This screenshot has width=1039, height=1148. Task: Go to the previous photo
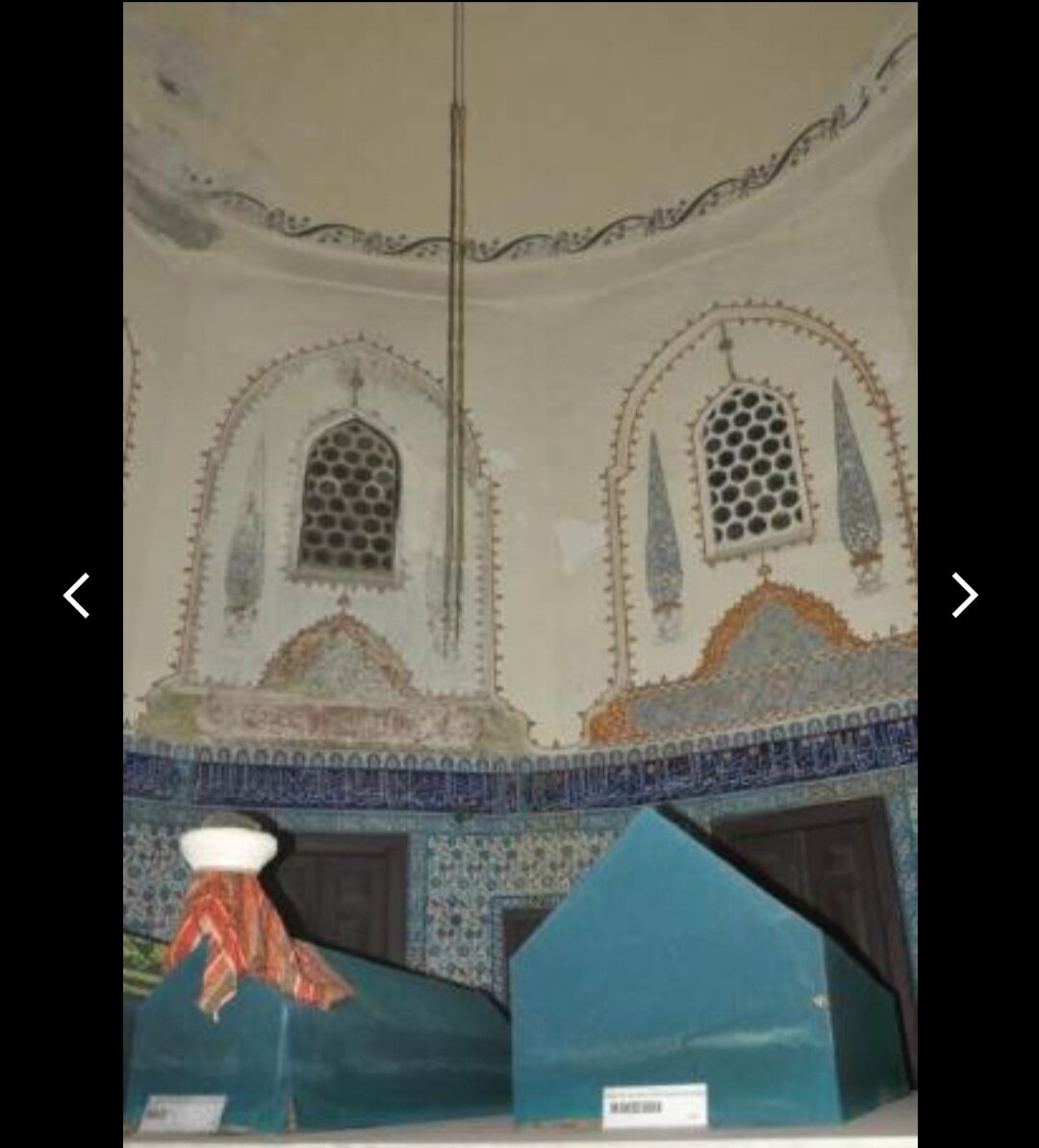click(76, 596)
